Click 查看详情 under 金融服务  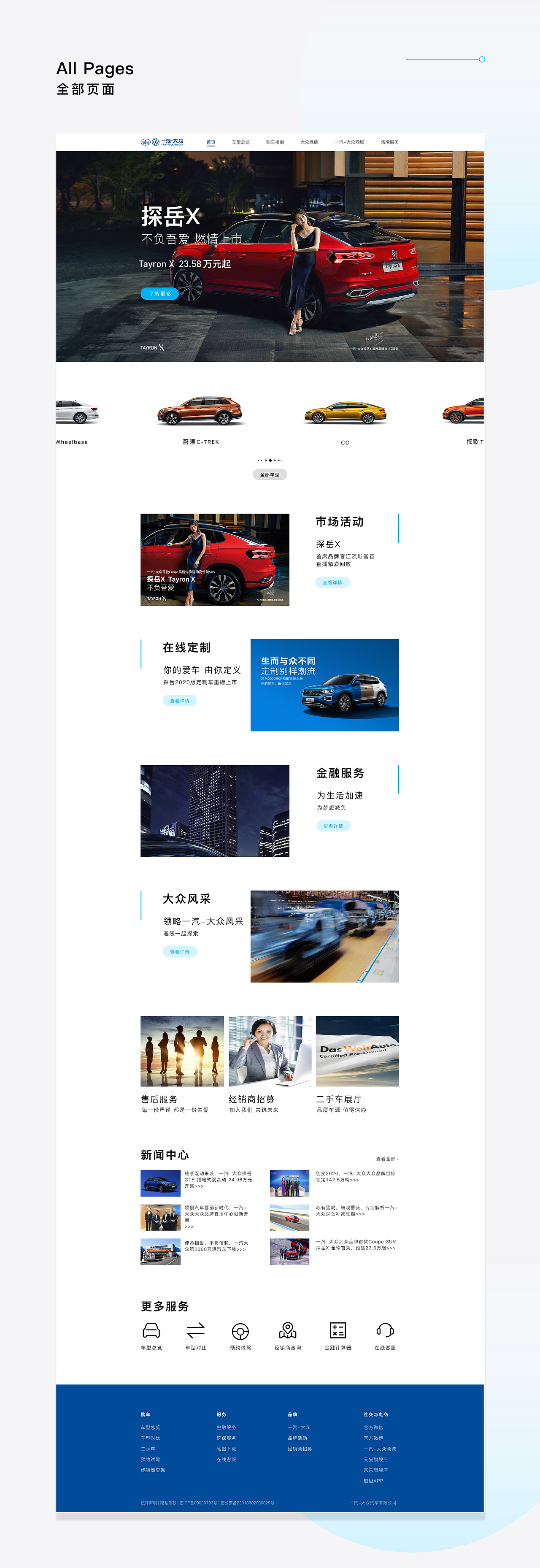coord(334,826)
